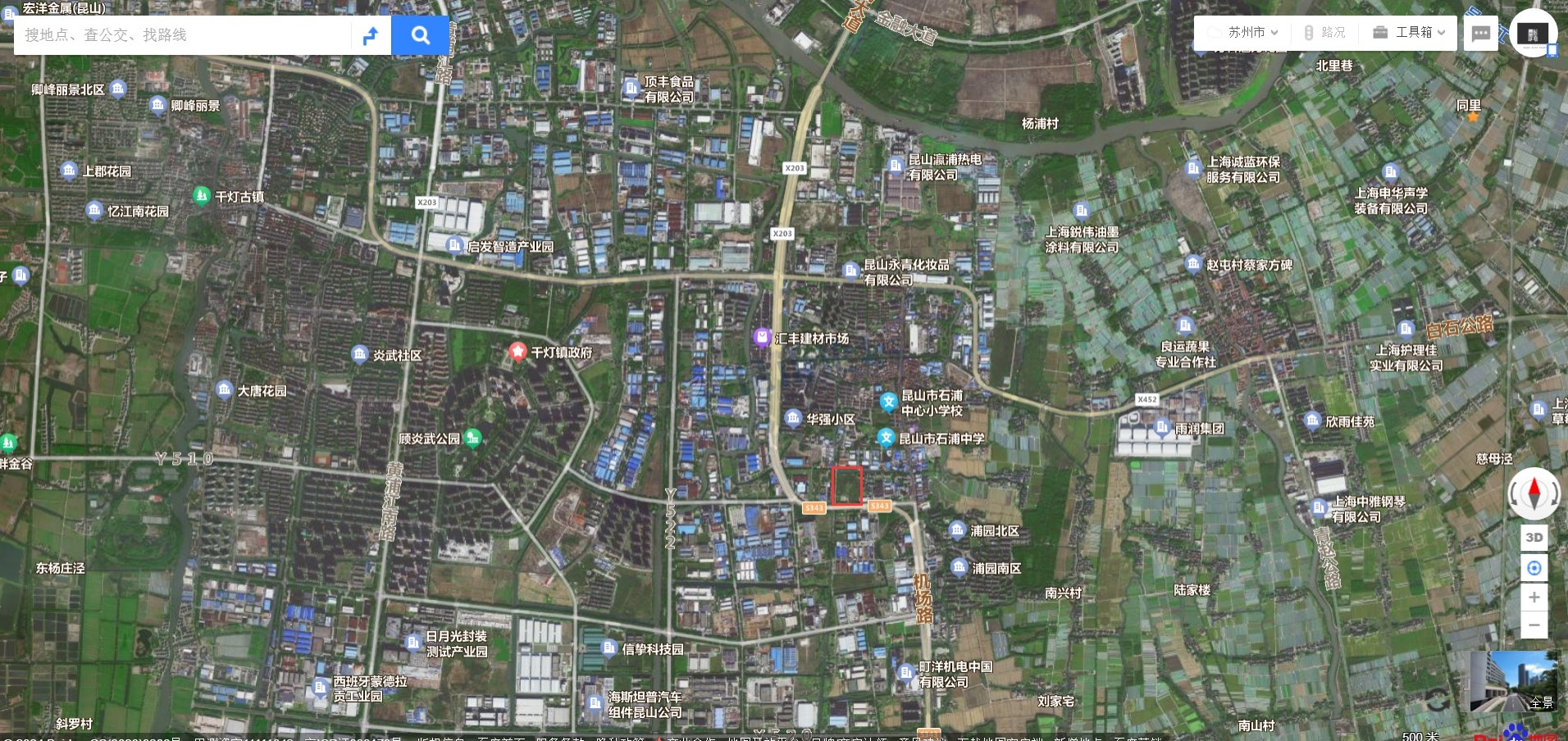Tap the 千灯古镇 scenic spot marker
This screenshot has width=1568, height=741.
(202, 196)
